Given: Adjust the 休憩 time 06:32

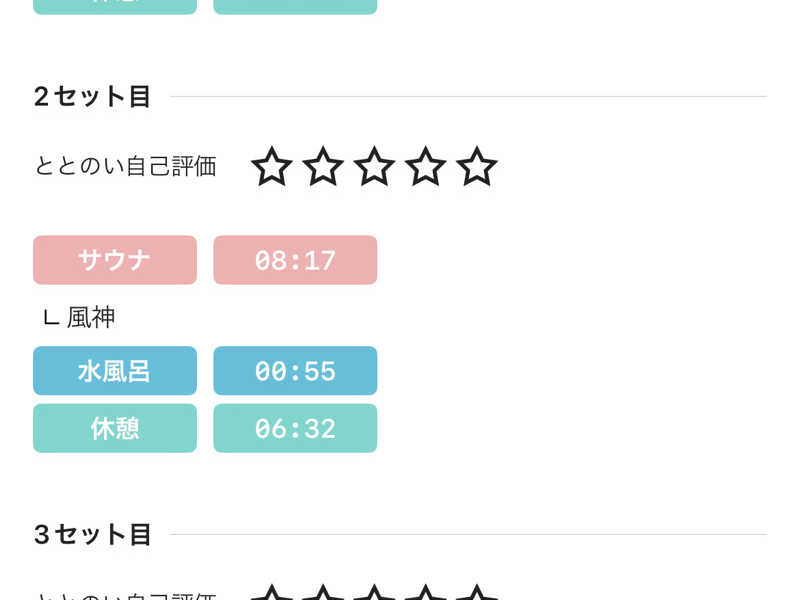Looking at the screenshot, I should [x=295, y=428].
